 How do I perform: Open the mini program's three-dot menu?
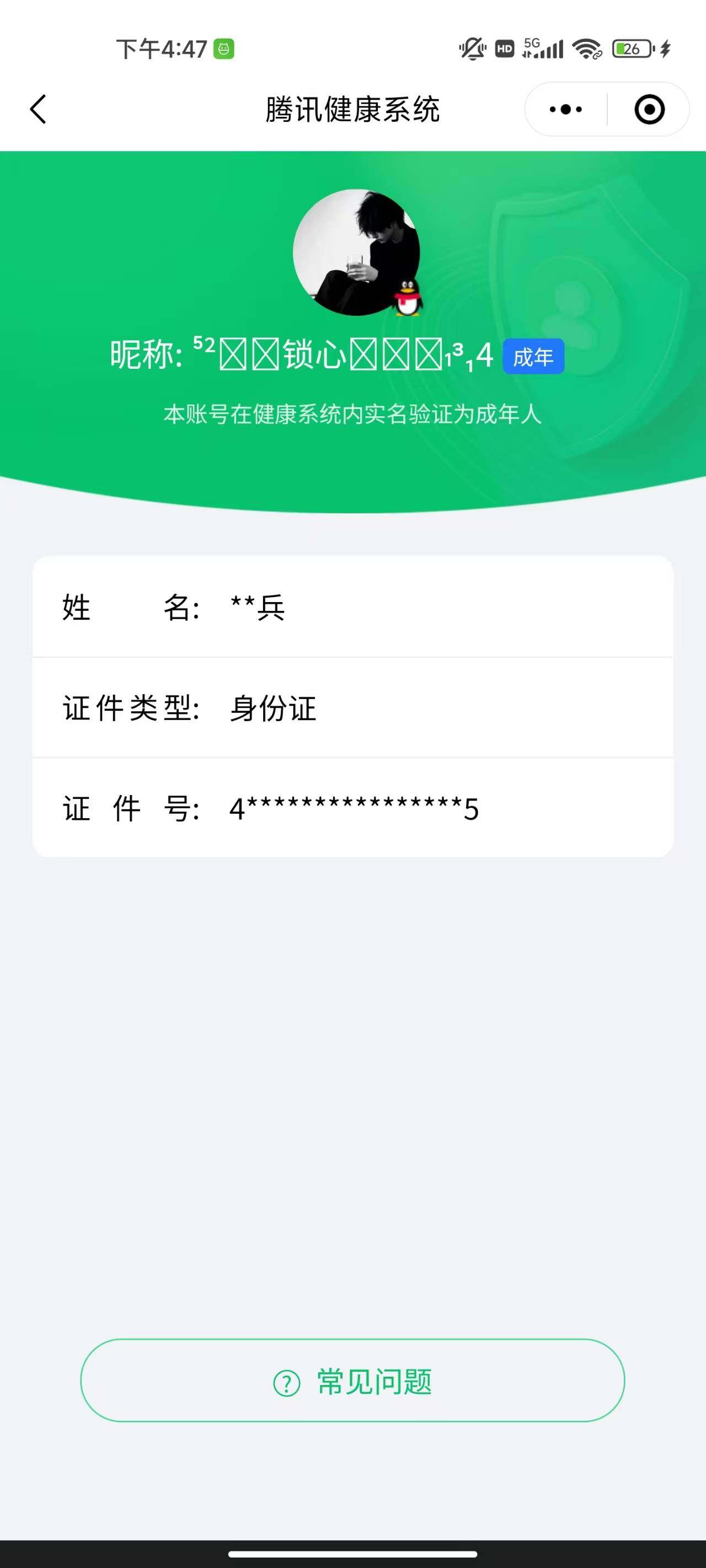pos(566,110)
